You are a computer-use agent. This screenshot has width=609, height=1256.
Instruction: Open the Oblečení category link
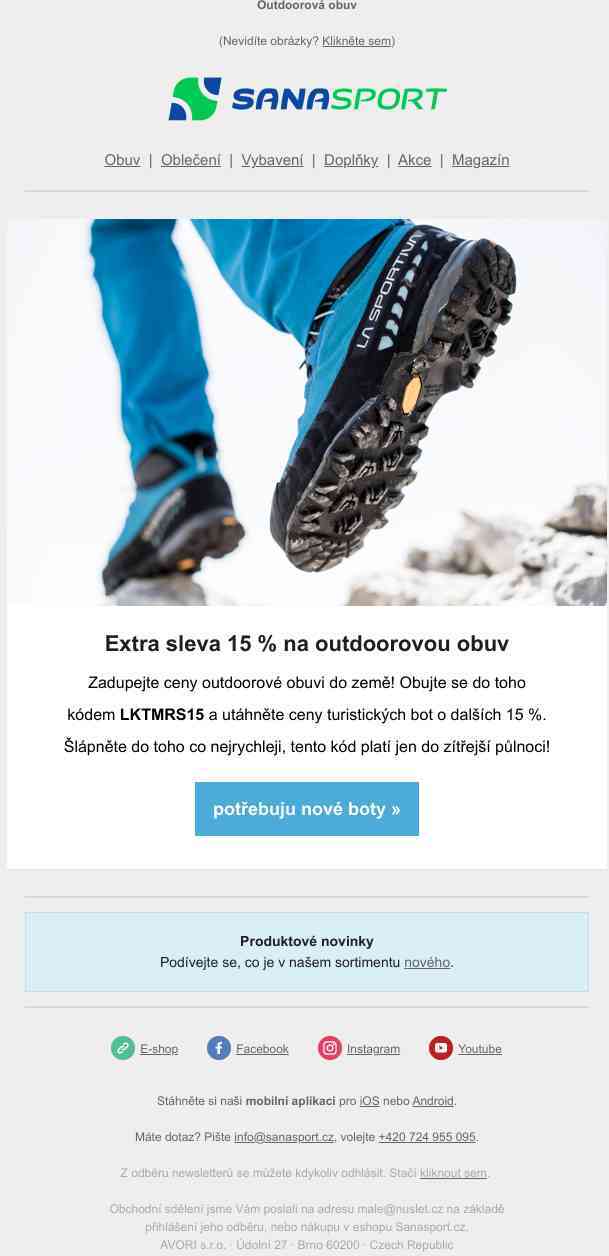(x=190, y=160)
